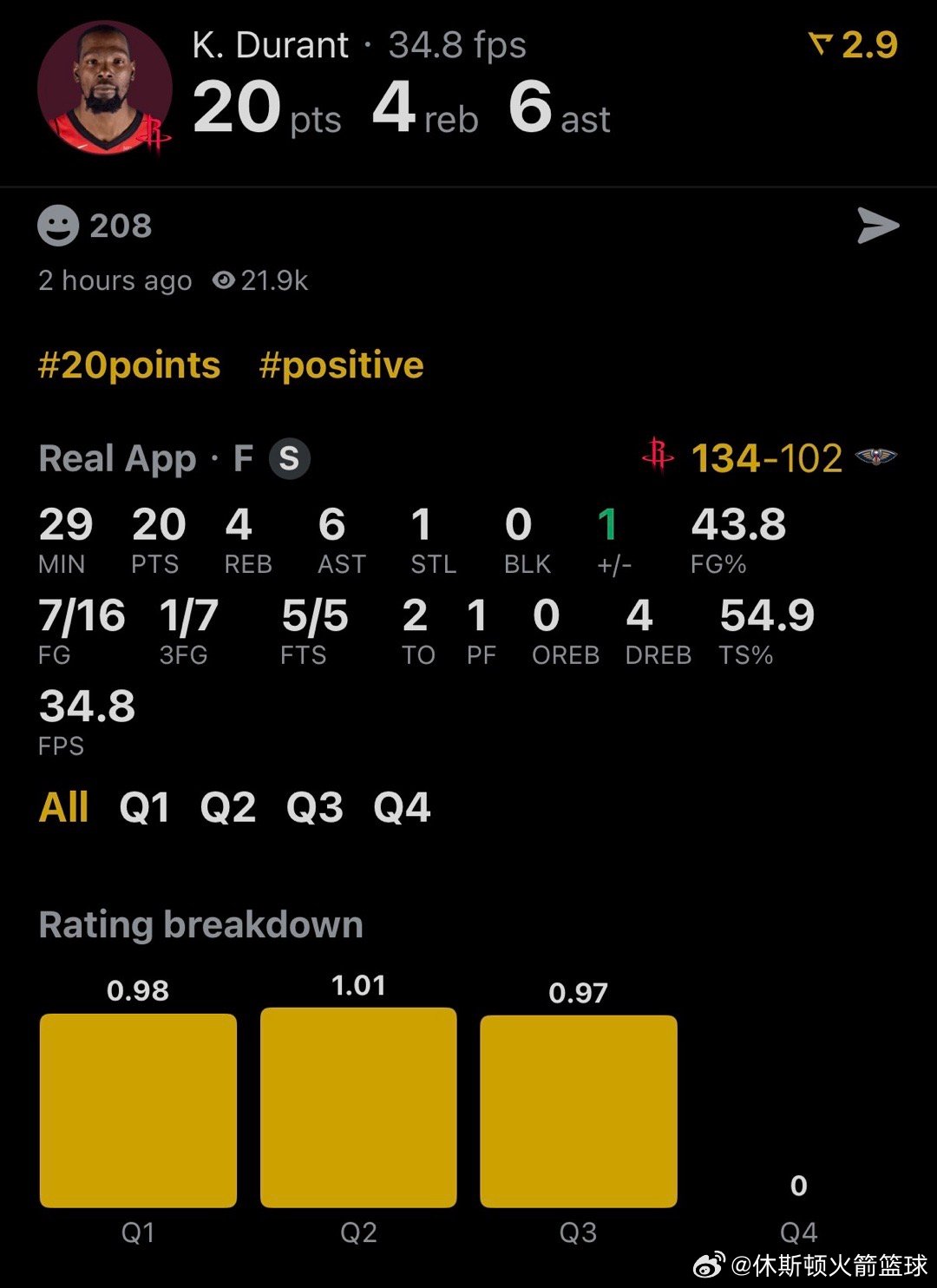Open the smiley reactions icon
This screenshot has height=1288, width=937.
pos(59,225)
